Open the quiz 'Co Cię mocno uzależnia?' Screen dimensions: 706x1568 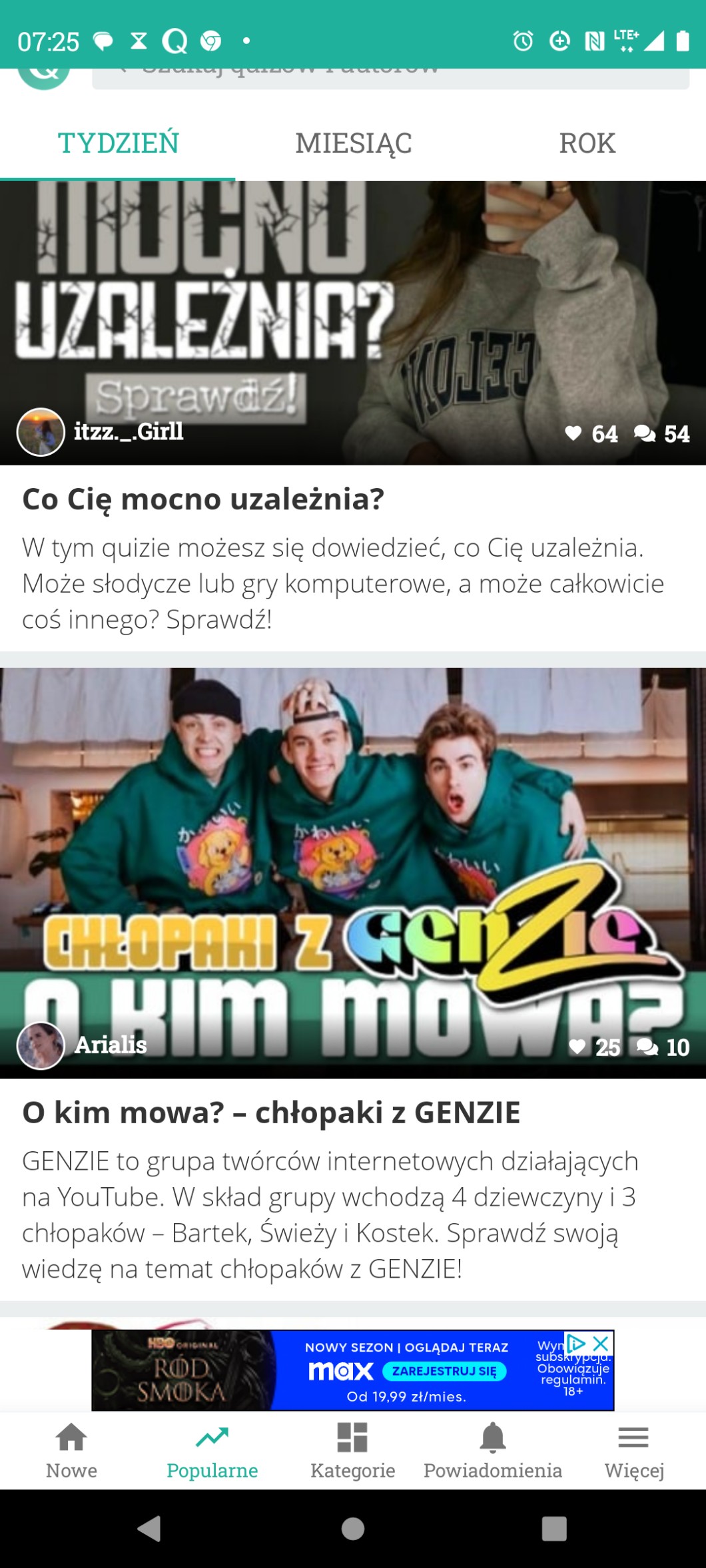pos(203,499)
